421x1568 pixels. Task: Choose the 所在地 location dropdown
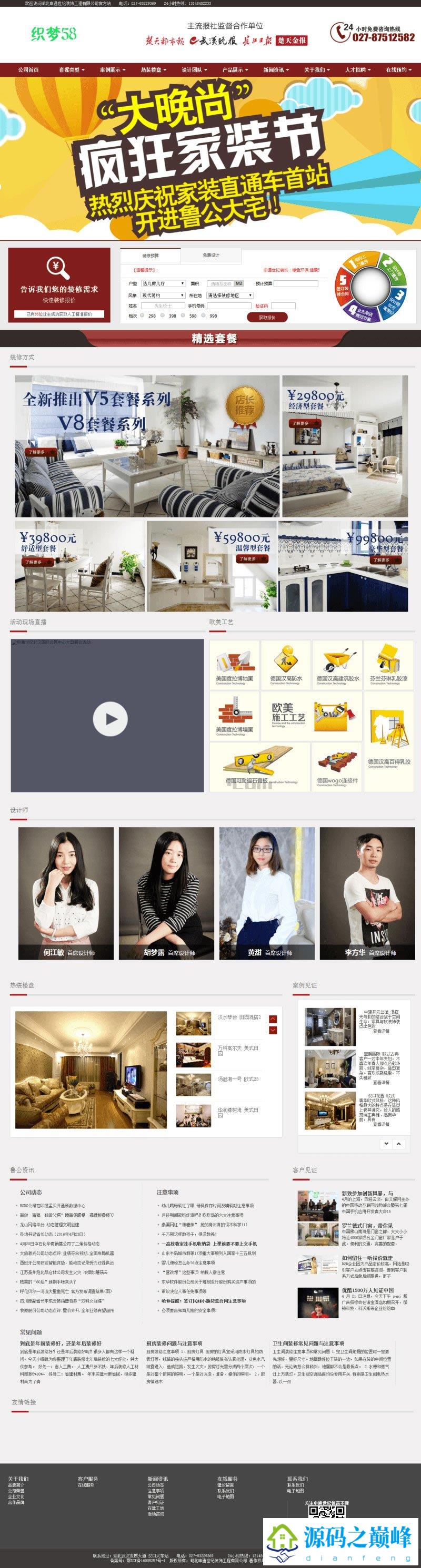pyautogui.click(x=229, y=295)
